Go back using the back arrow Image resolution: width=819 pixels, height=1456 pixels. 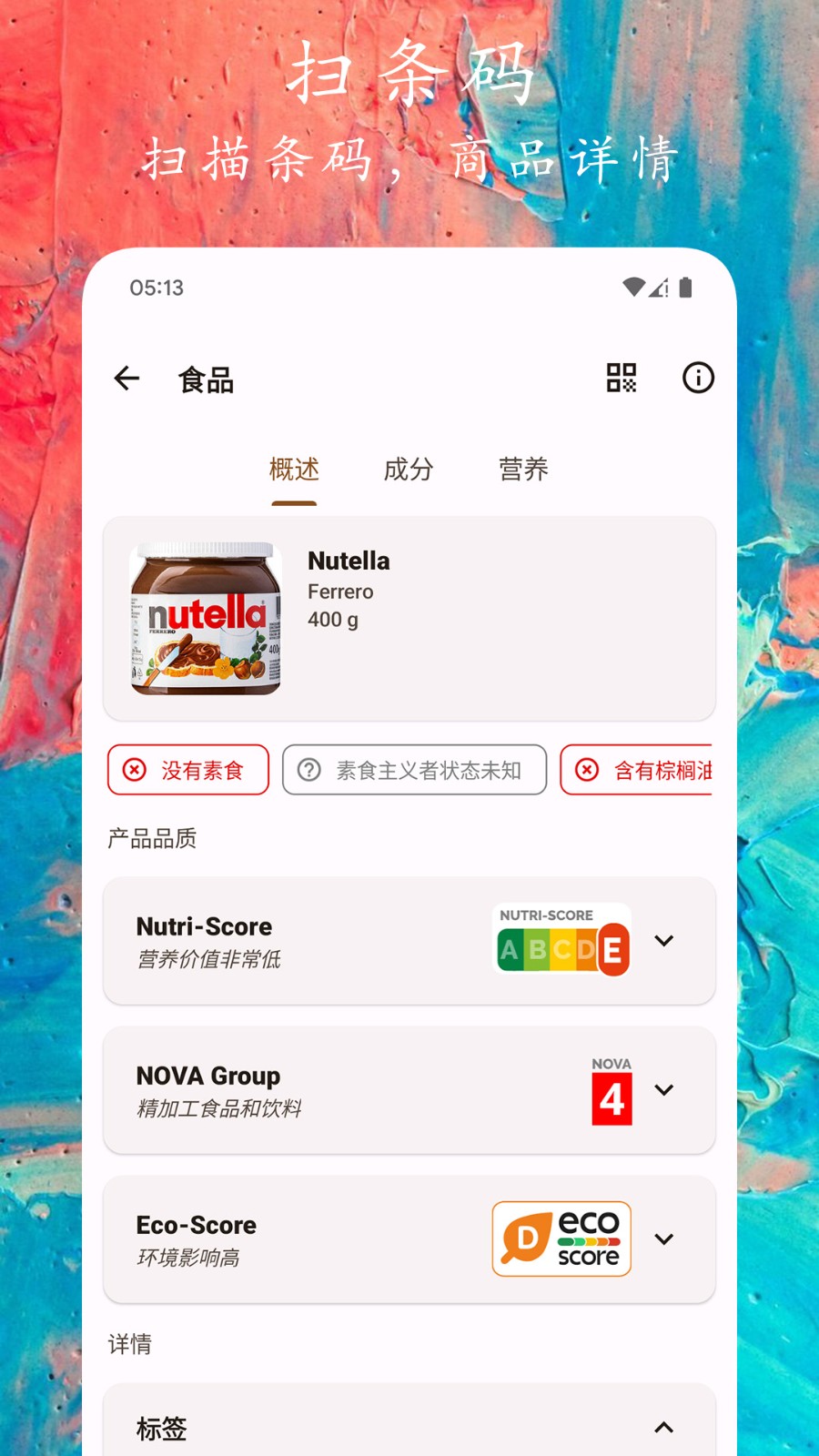pos(126,378)
